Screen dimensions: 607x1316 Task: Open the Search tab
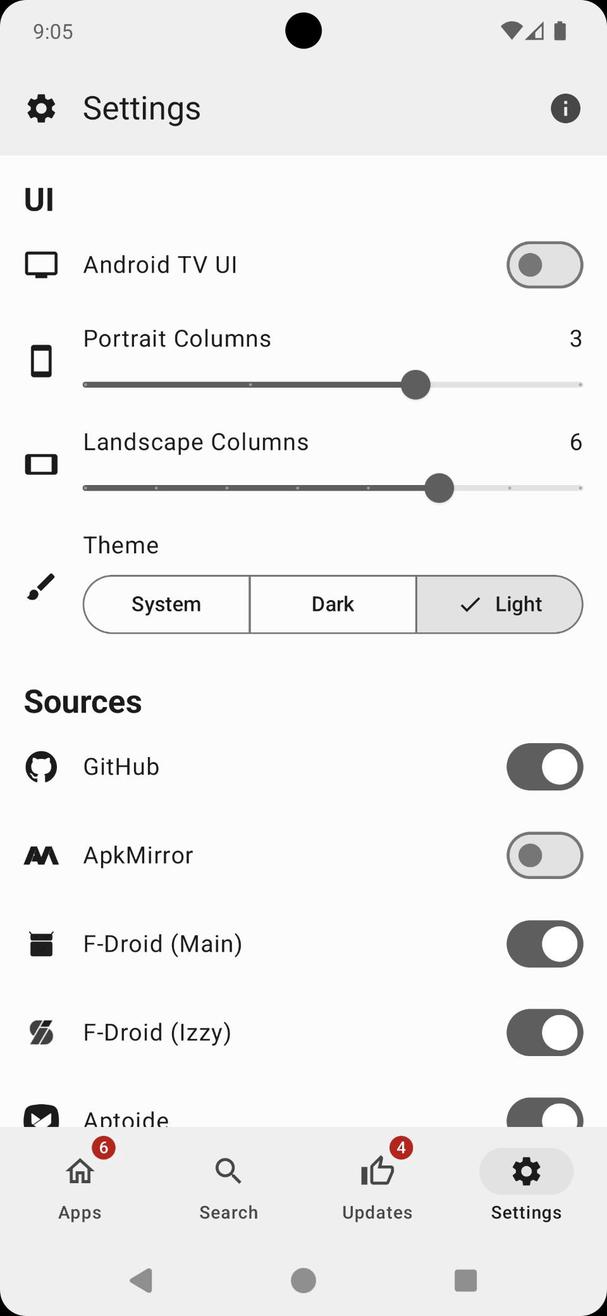(228, 1188)
